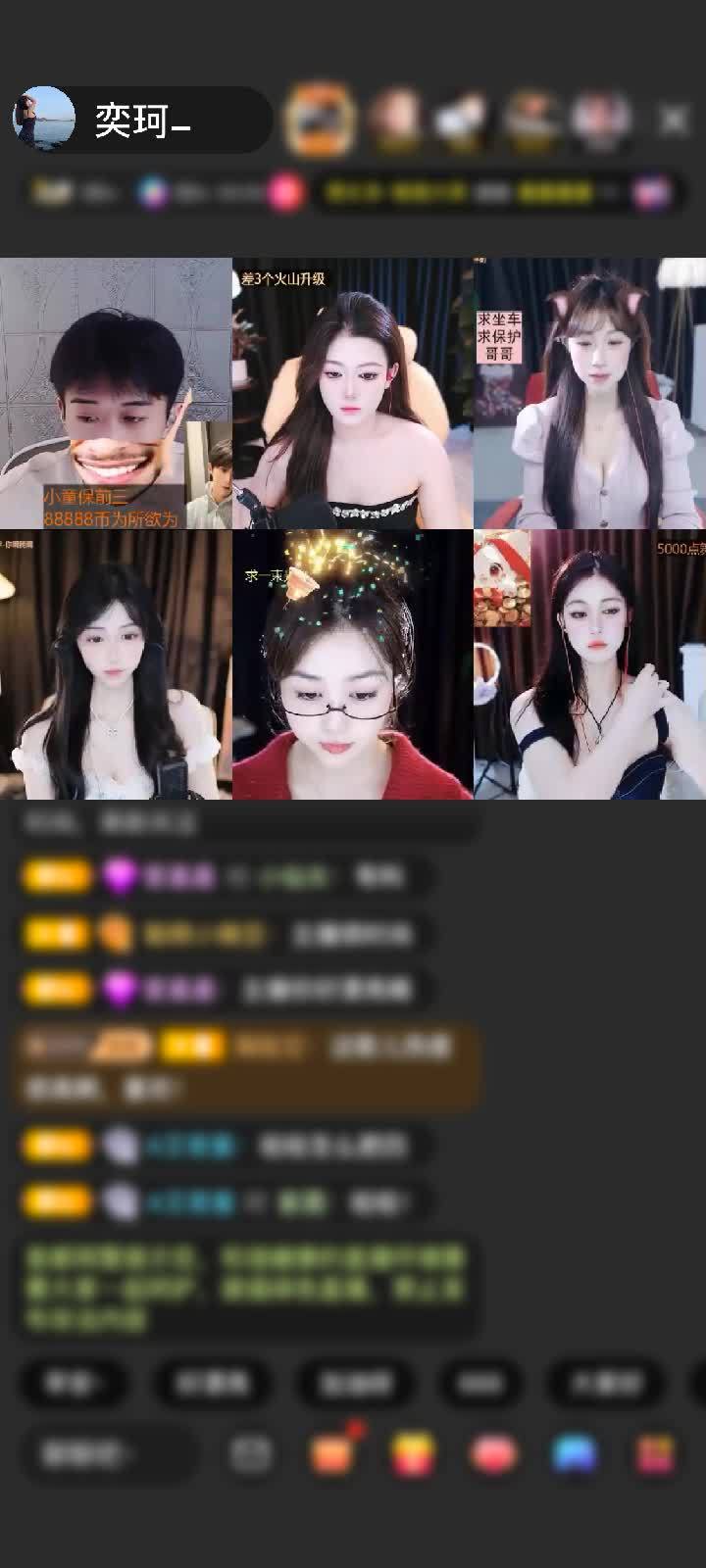Tap the pink heart icon in bottom bar
Viewport: 706px width, 1568px height.
[493, 1453]
